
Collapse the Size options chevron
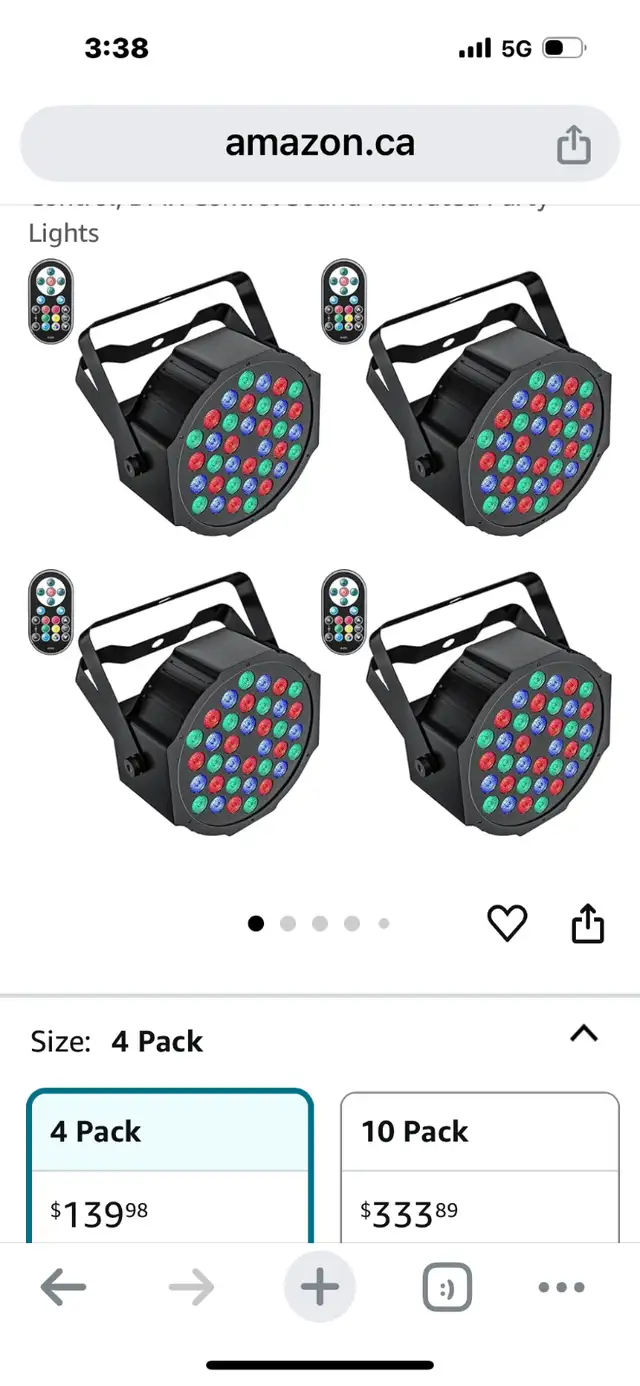pyautogui.click(x=584, y=1035)
